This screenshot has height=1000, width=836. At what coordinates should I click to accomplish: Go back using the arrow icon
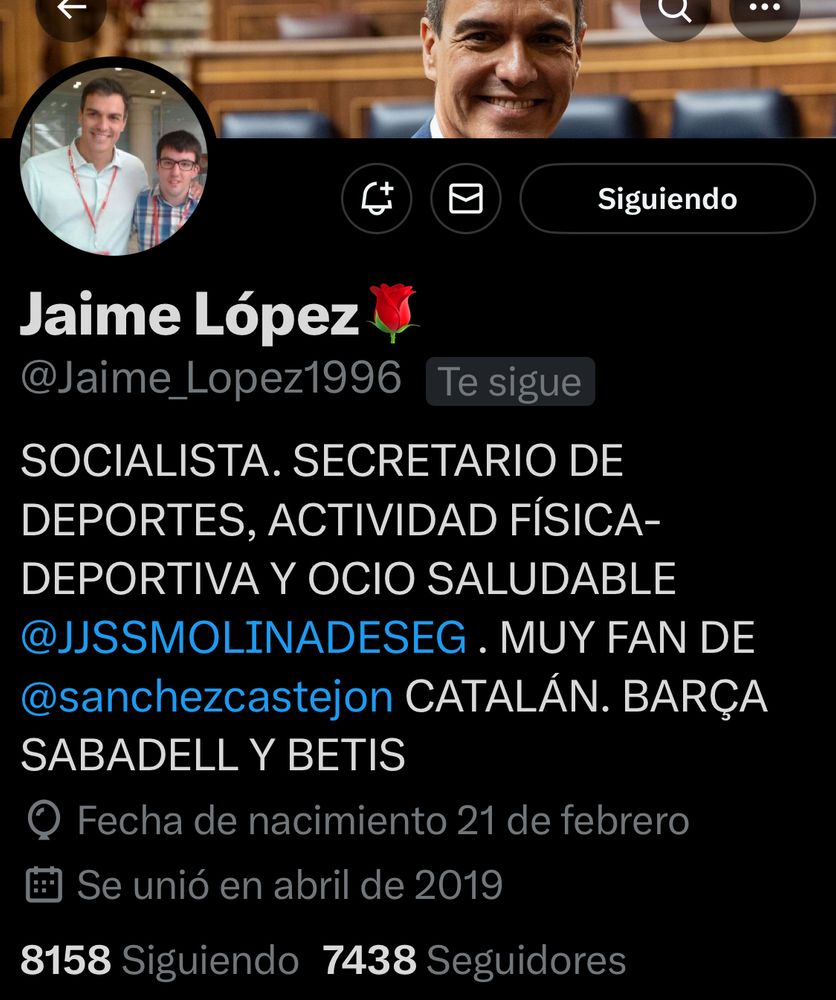[x=71, y=10]
